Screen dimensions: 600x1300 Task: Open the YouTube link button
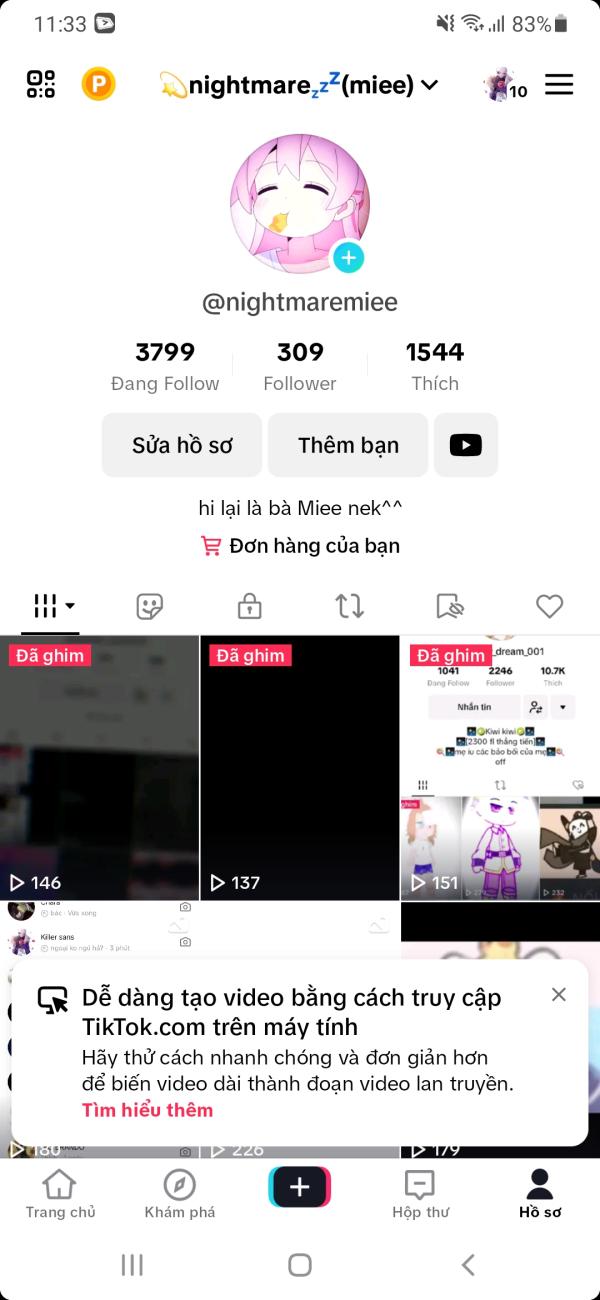466,445
